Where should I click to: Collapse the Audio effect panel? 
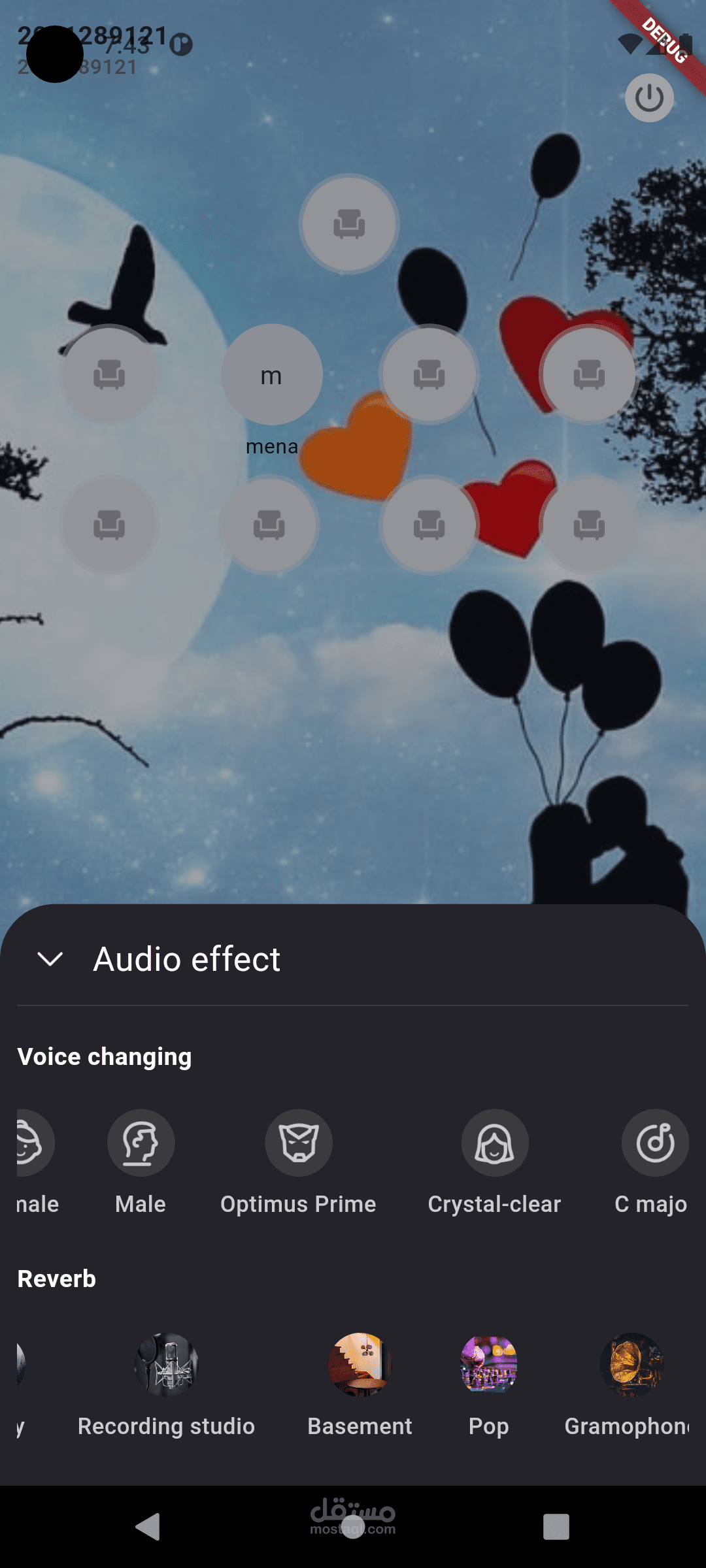(50, 959)
